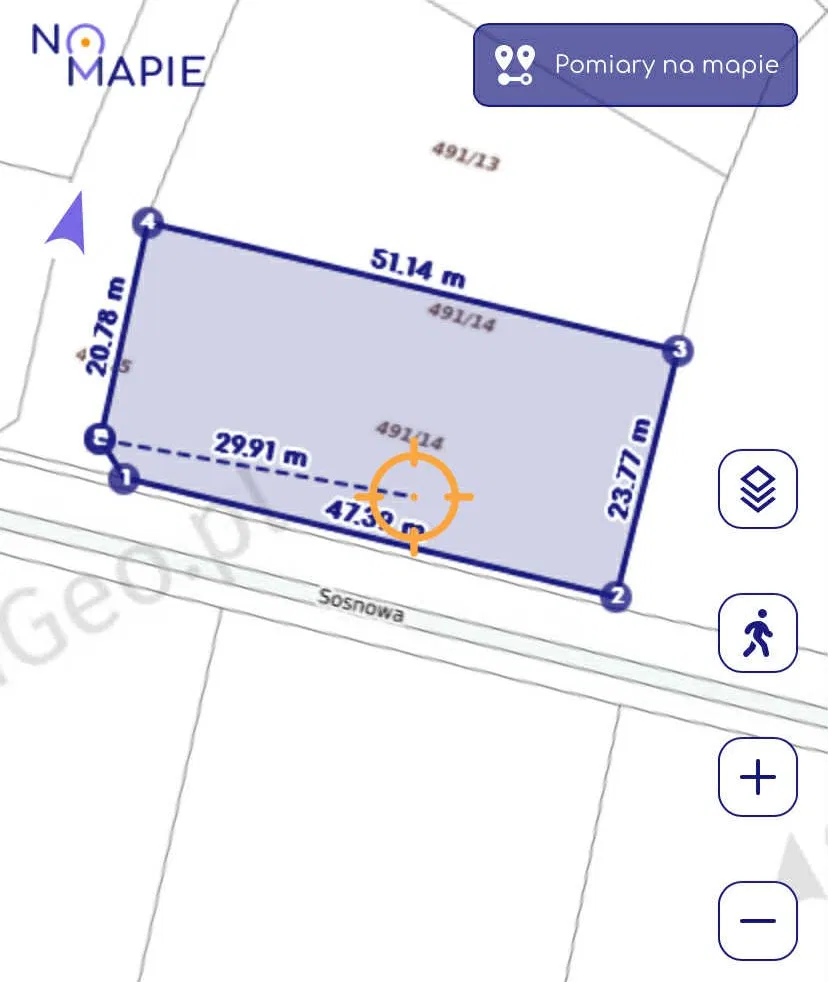Select measurement point 3

[x=679, y=349]
